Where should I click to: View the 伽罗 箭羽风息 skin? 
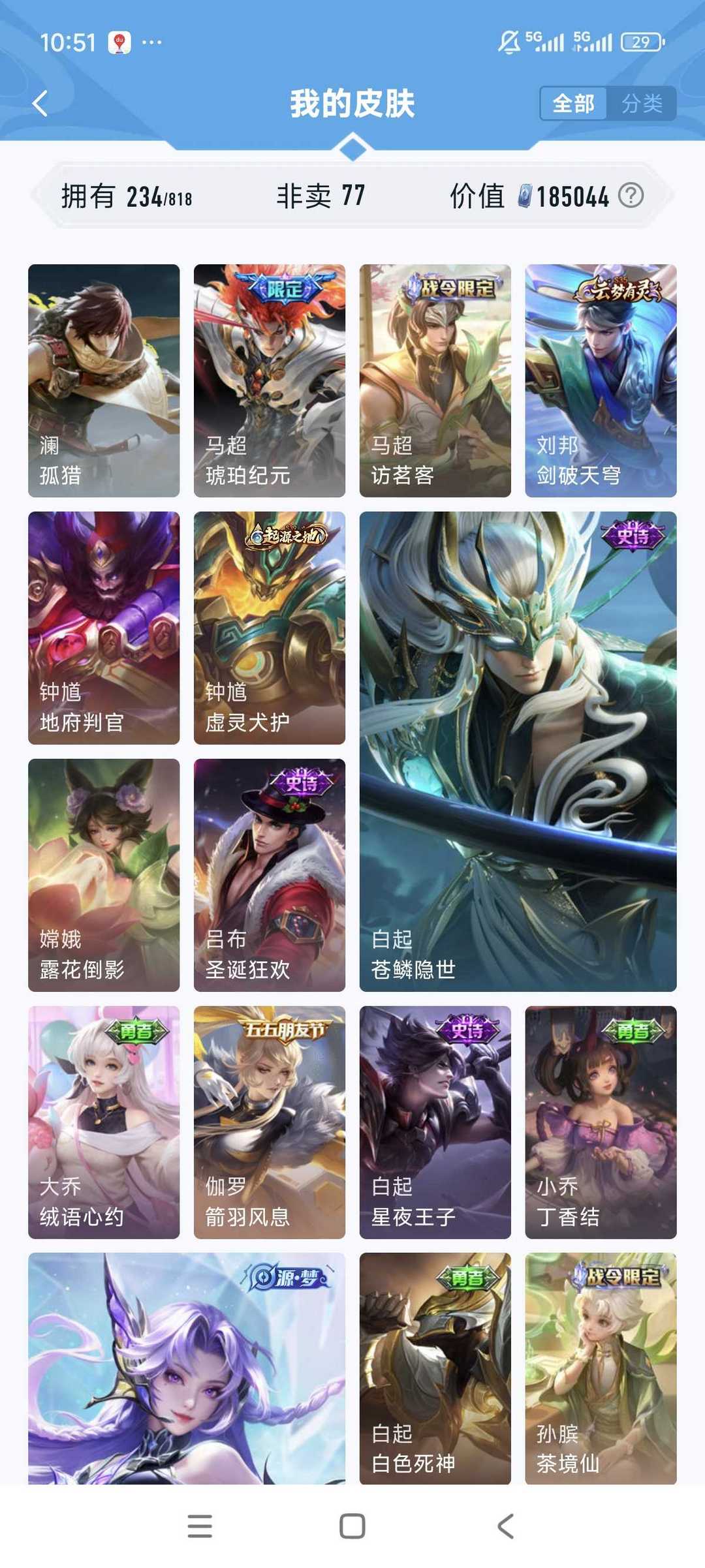270,1122
